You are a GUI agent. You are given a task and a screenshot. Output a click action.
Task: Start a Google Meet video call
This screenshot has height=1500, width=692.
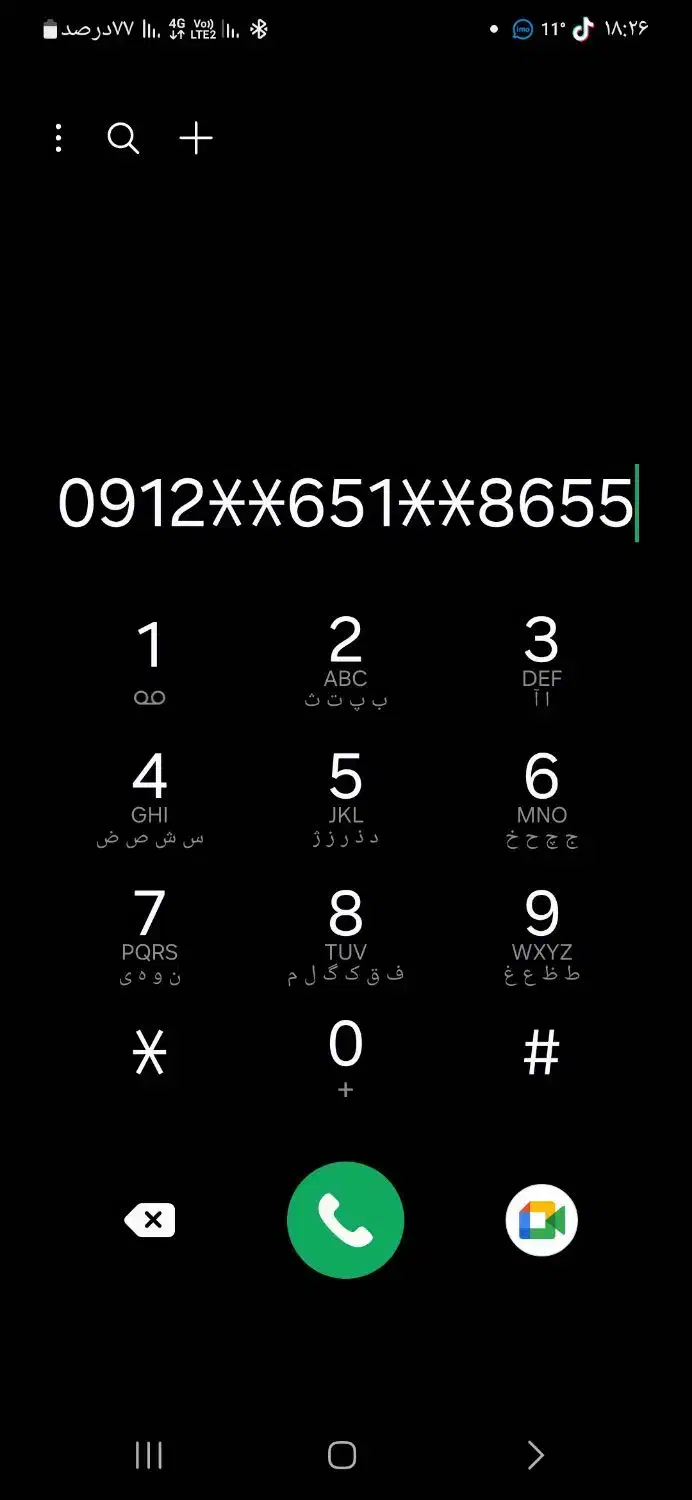tap(541, 1220)
